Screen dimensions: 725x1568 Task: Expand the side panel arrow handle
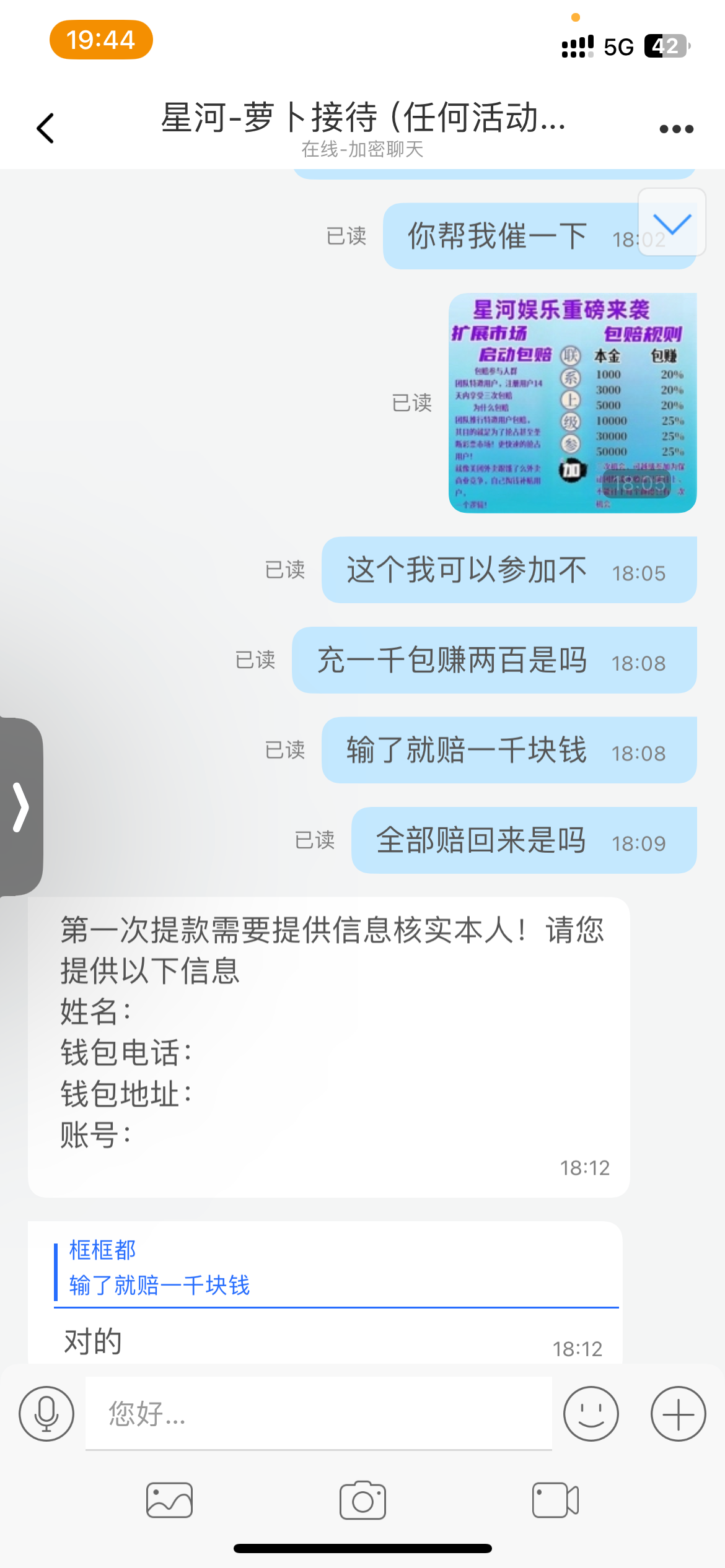[x=21, y=806]
